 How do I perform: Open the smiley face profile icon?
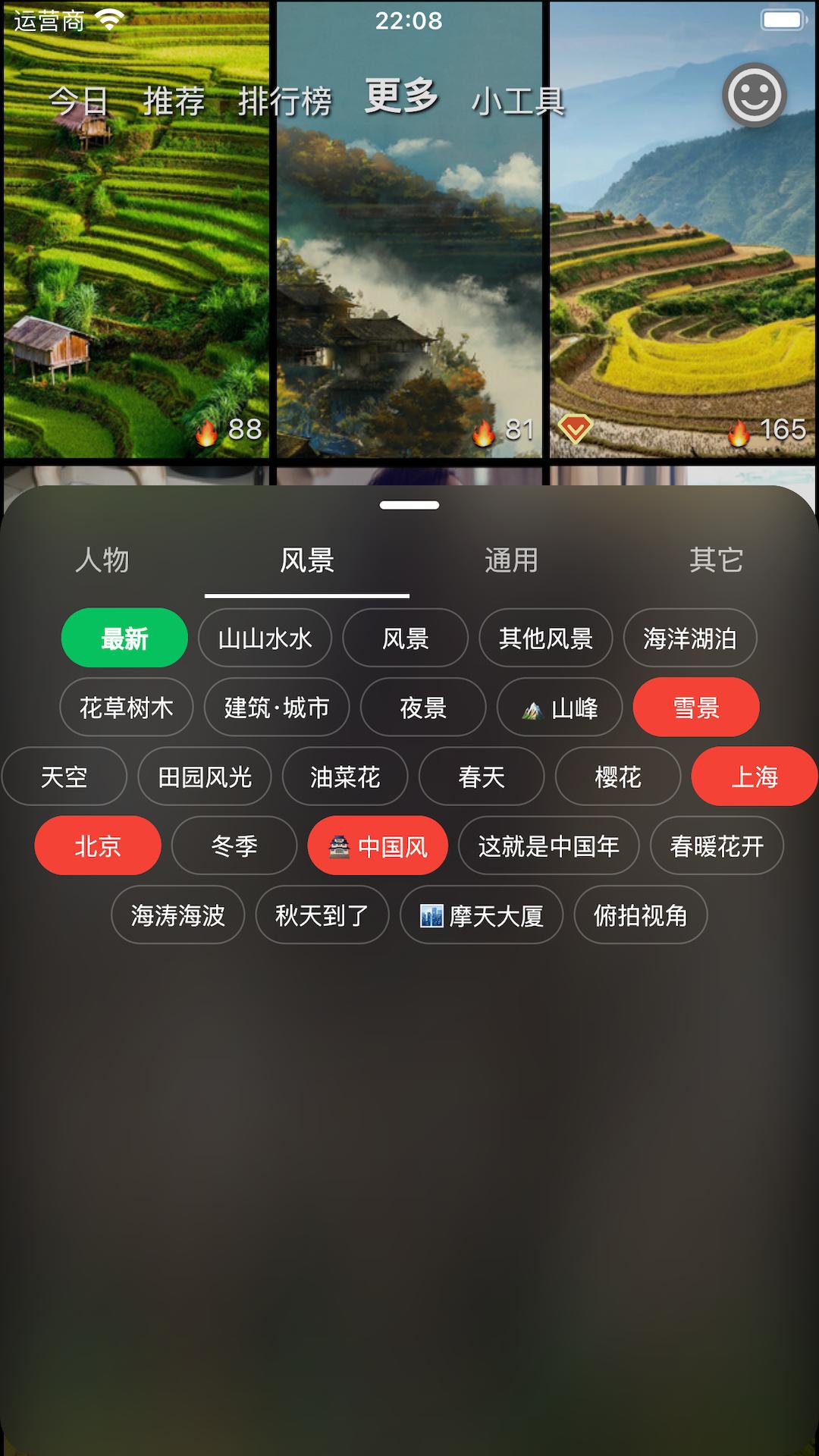(754, 96)
